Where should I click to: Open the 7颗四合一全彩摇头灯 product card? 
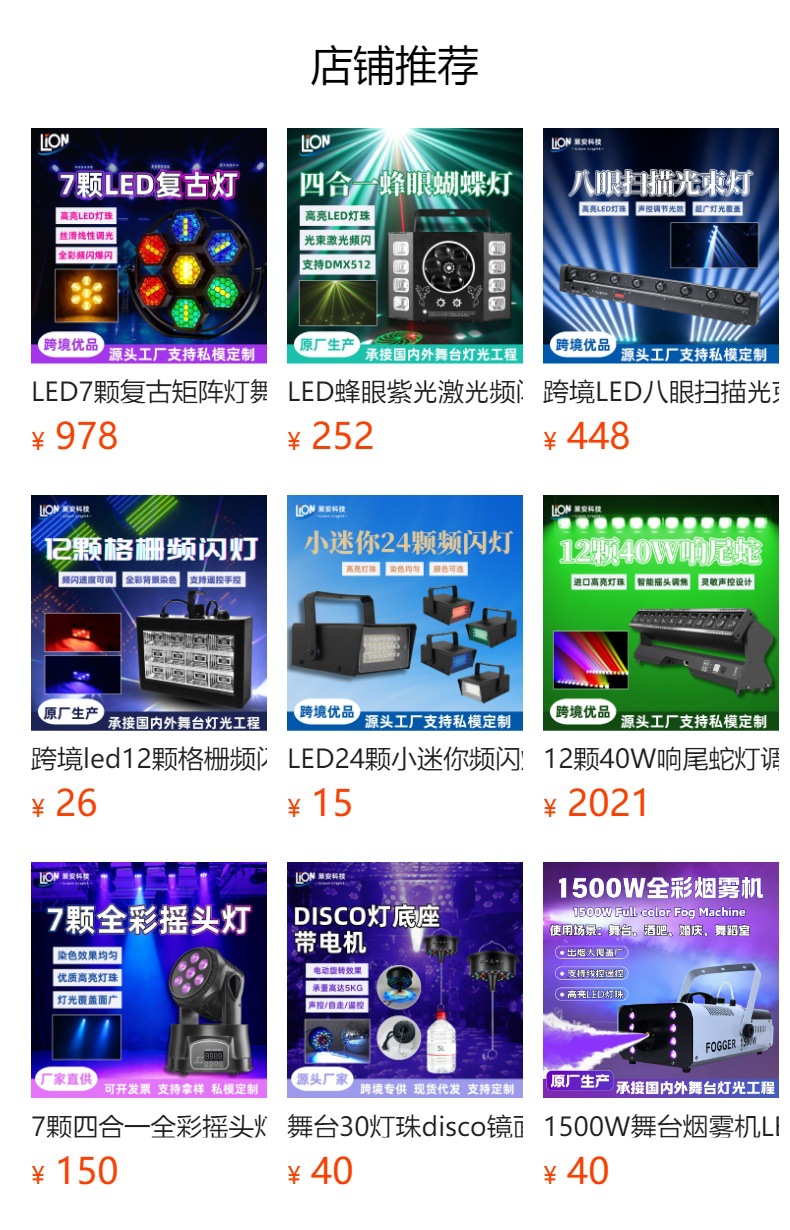pyautogui.click(x=149, y=980)
